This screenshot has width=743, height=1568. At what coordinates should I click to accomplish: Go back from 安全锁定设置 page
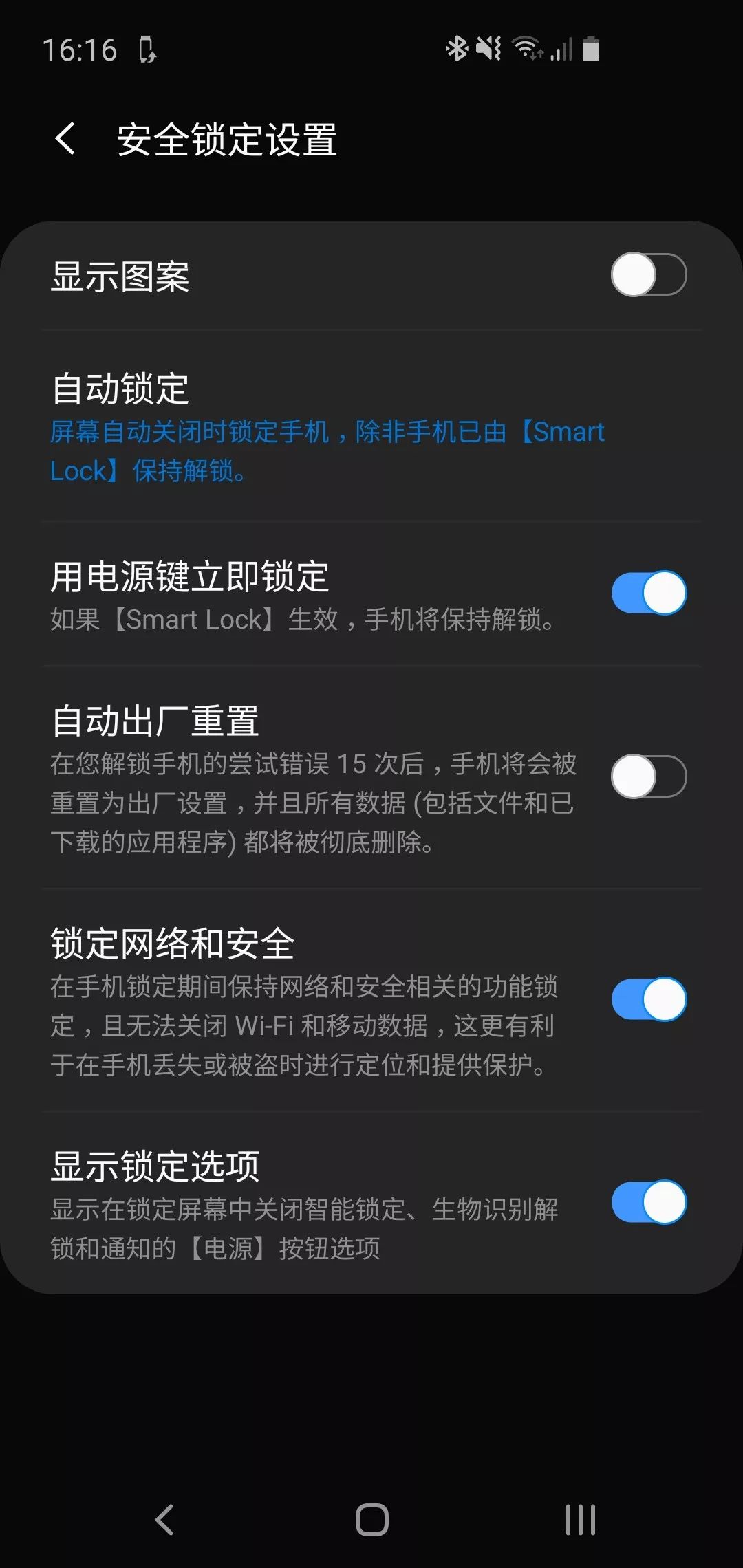coord(65,139)
